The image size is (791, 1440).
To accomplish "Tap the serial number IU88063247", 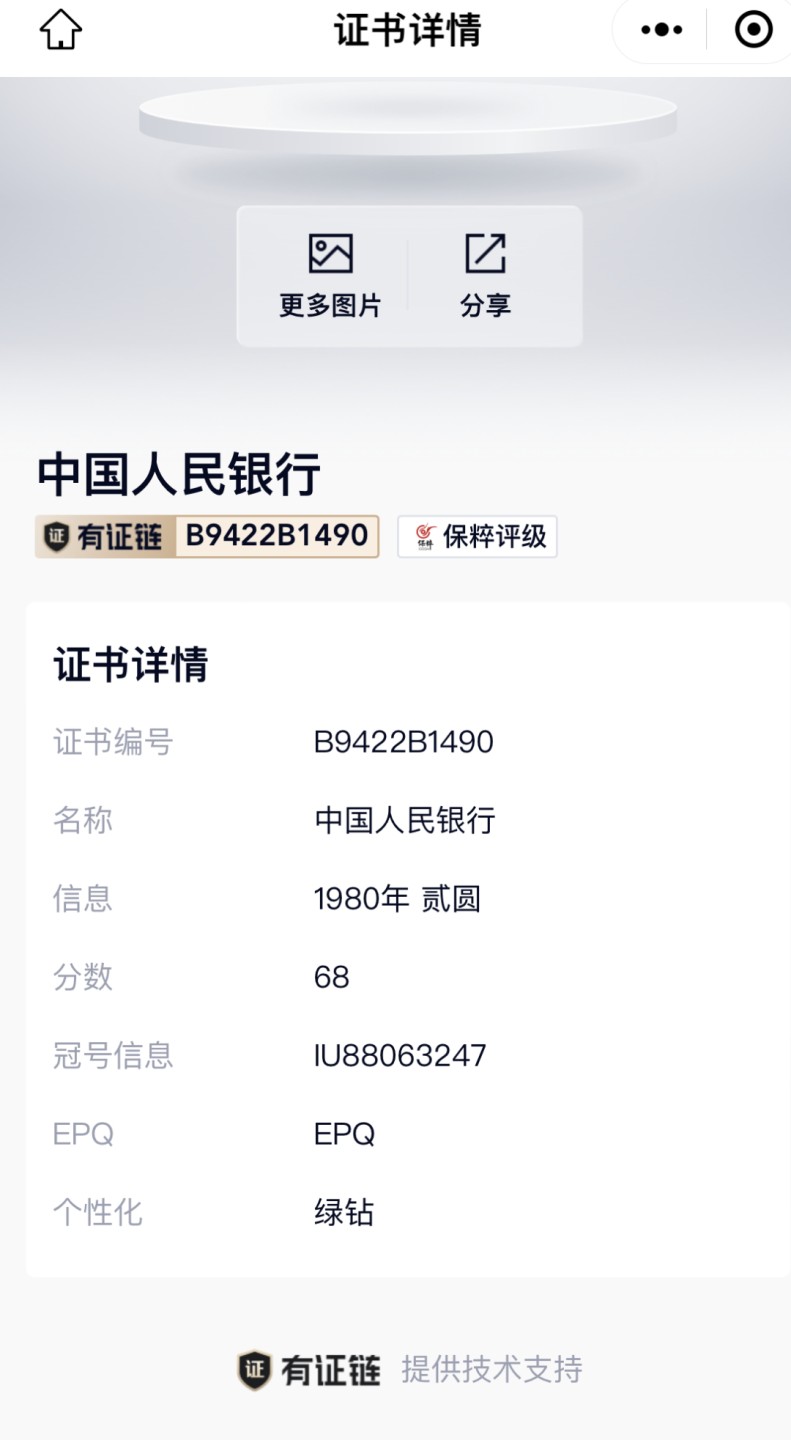I will point(400,1054).
